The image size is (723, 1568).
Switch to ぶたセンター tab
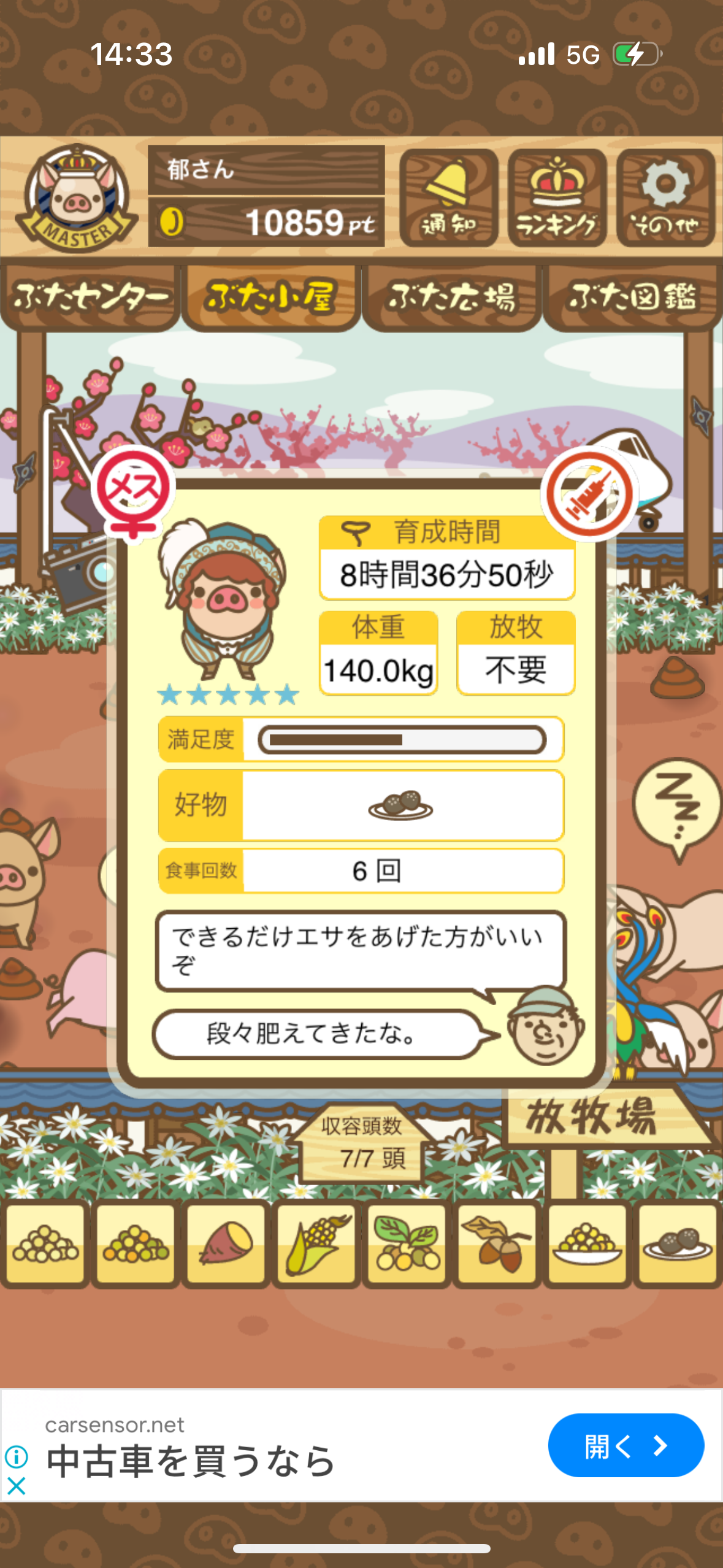click(90, 298)
